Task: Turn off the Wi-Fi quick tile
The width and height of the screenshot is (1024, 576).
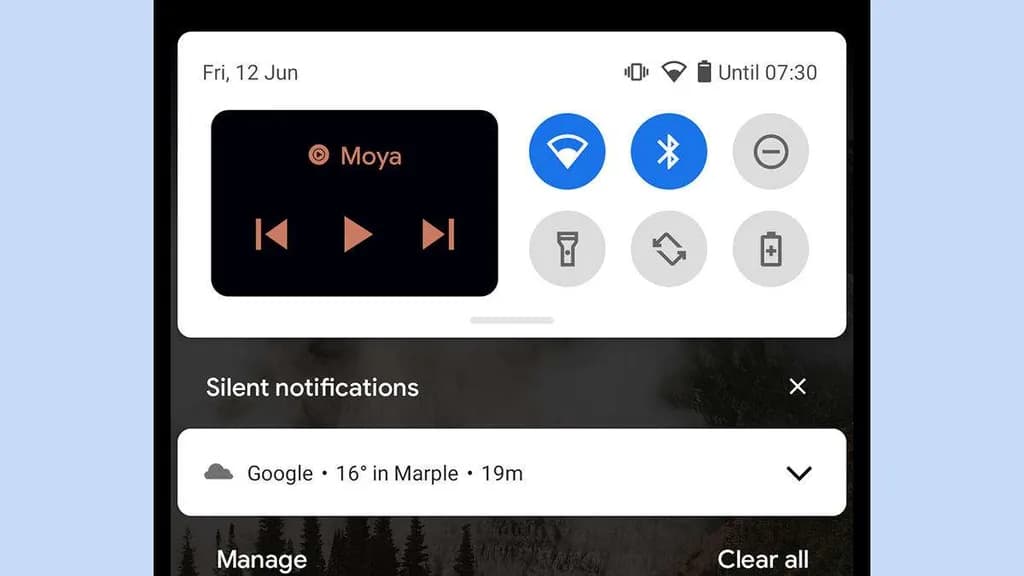Action: (x=567, y=152)
